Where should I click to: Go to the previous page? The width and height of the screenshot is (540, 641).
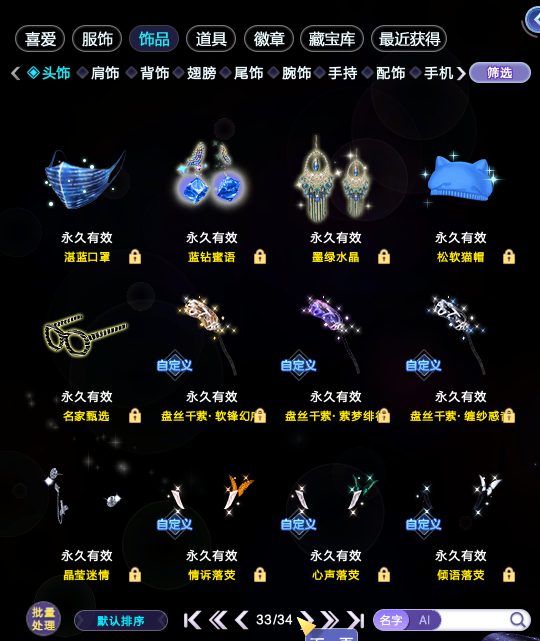[x=242, y=620]
